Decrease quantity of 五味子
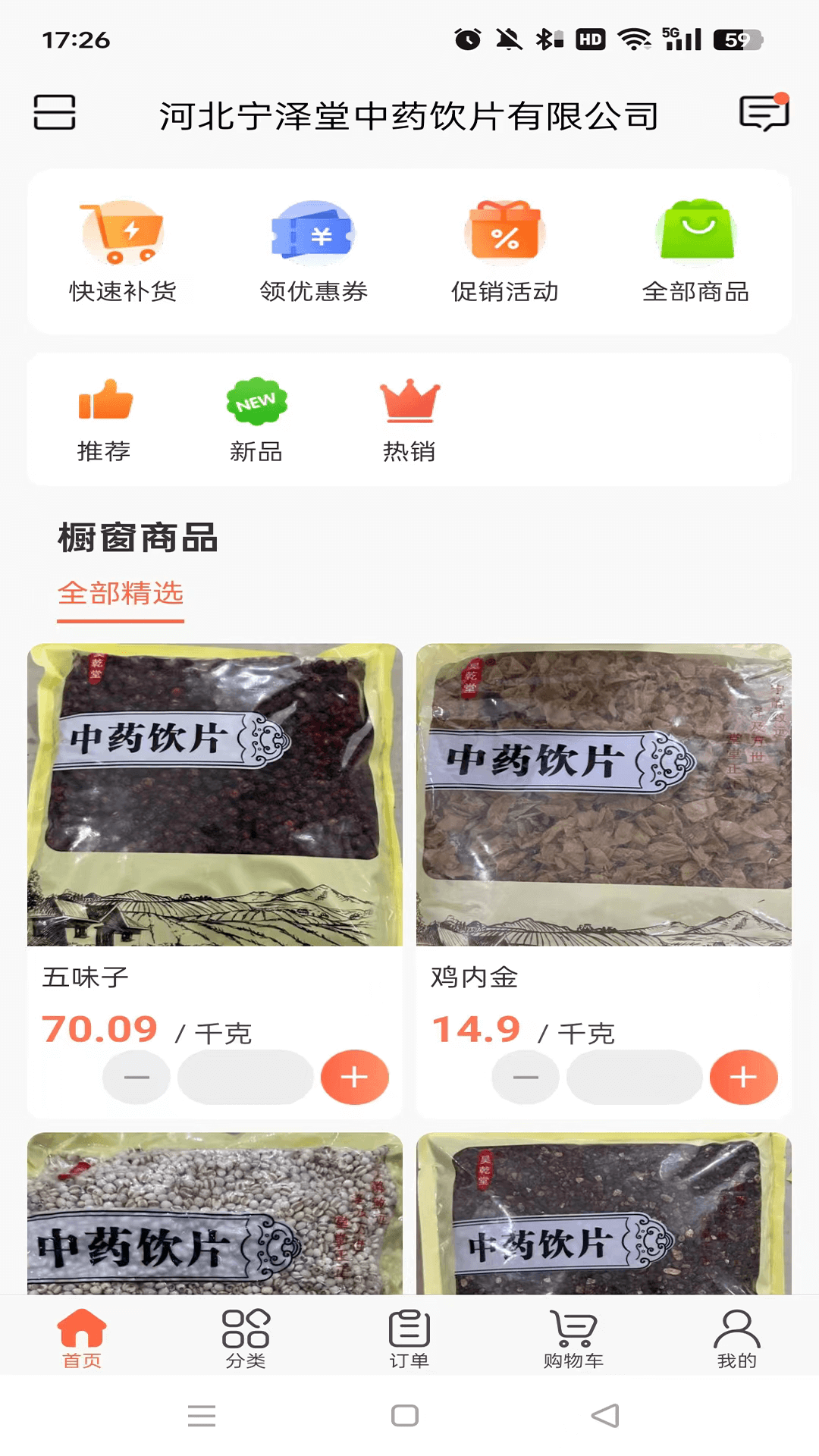The height and width of the screenshot is (1456, 819). [136, 1077]
